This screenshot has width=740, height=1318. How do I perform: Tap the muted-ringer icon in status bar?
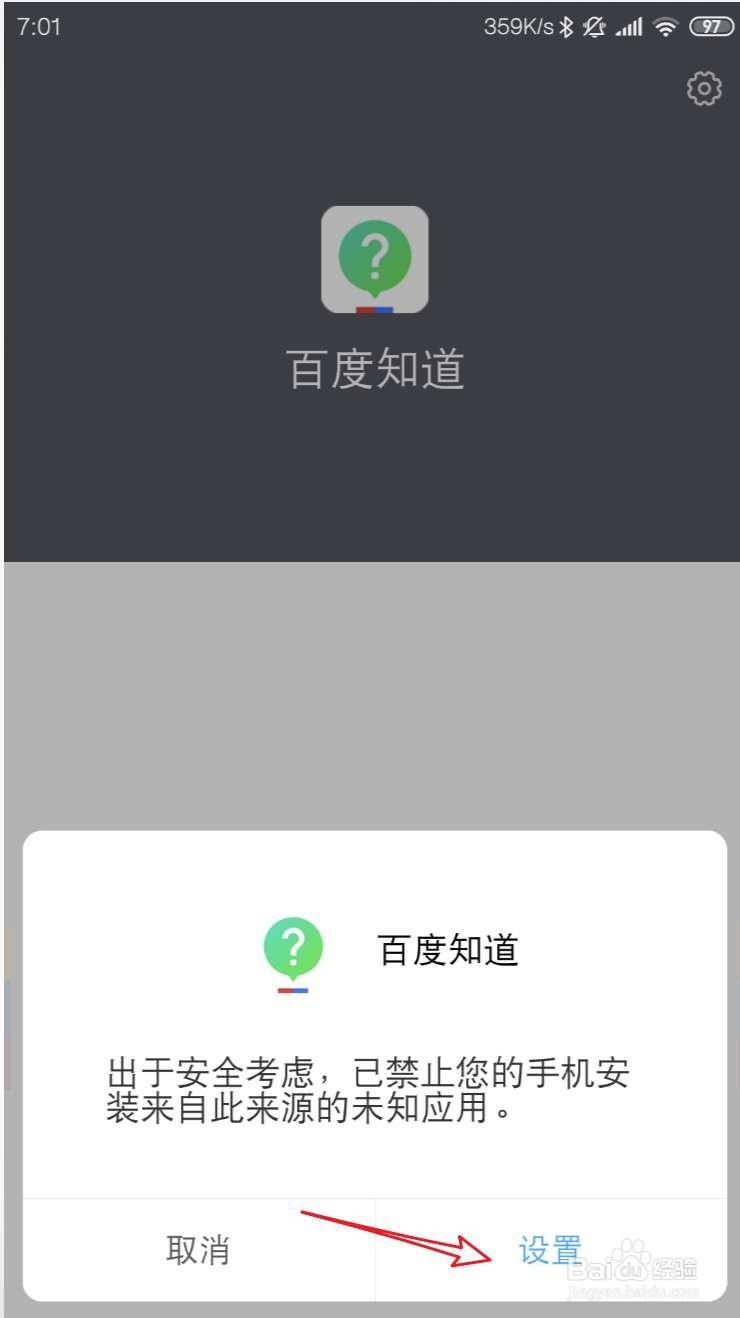pyautogui.click(x=594, y=27)
